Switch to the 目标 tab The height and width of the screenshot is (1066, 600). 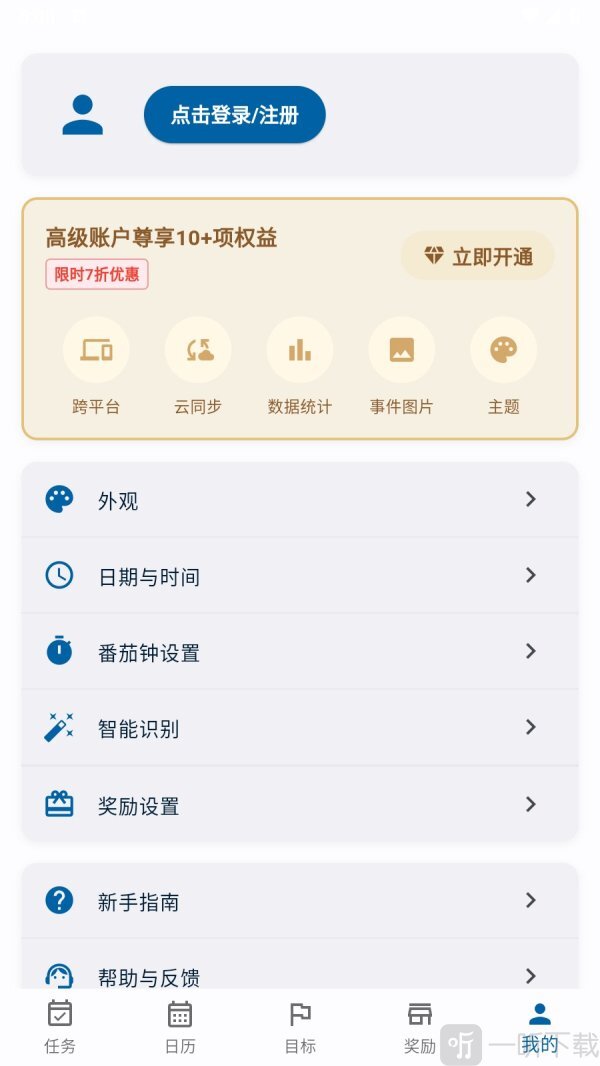coord(300,1027)
